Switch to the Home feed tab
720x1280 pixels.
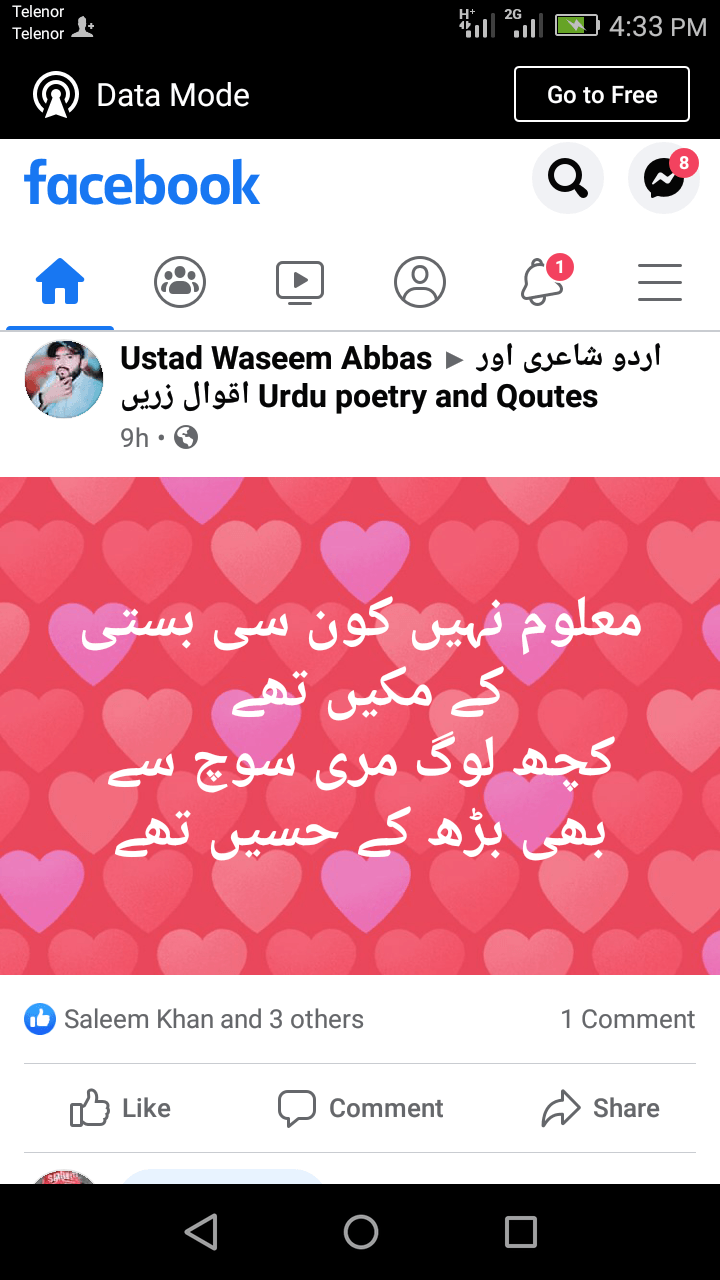tap(60, 282)
